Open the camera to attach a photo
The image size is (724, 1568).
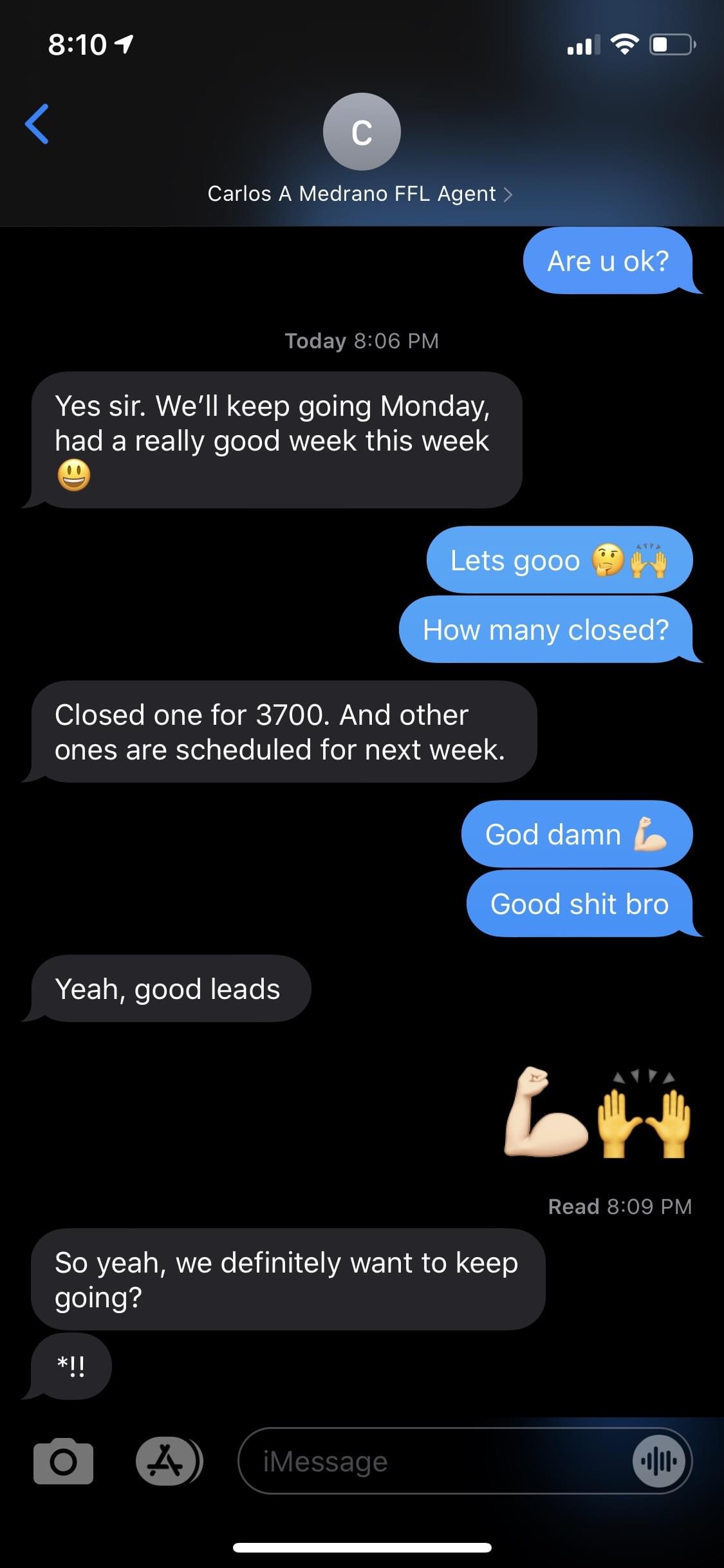click(63, 1461)
